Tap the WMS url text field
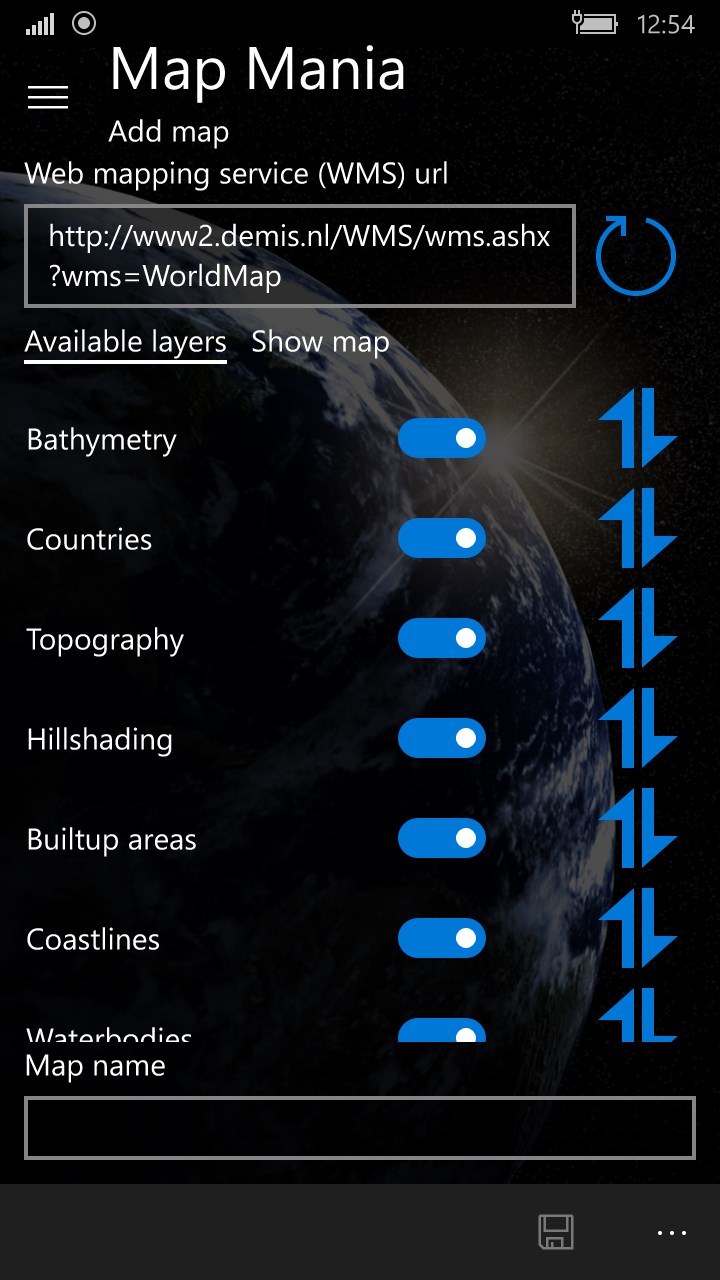Viewport: 720px width, 1280px height. point(300,256)
